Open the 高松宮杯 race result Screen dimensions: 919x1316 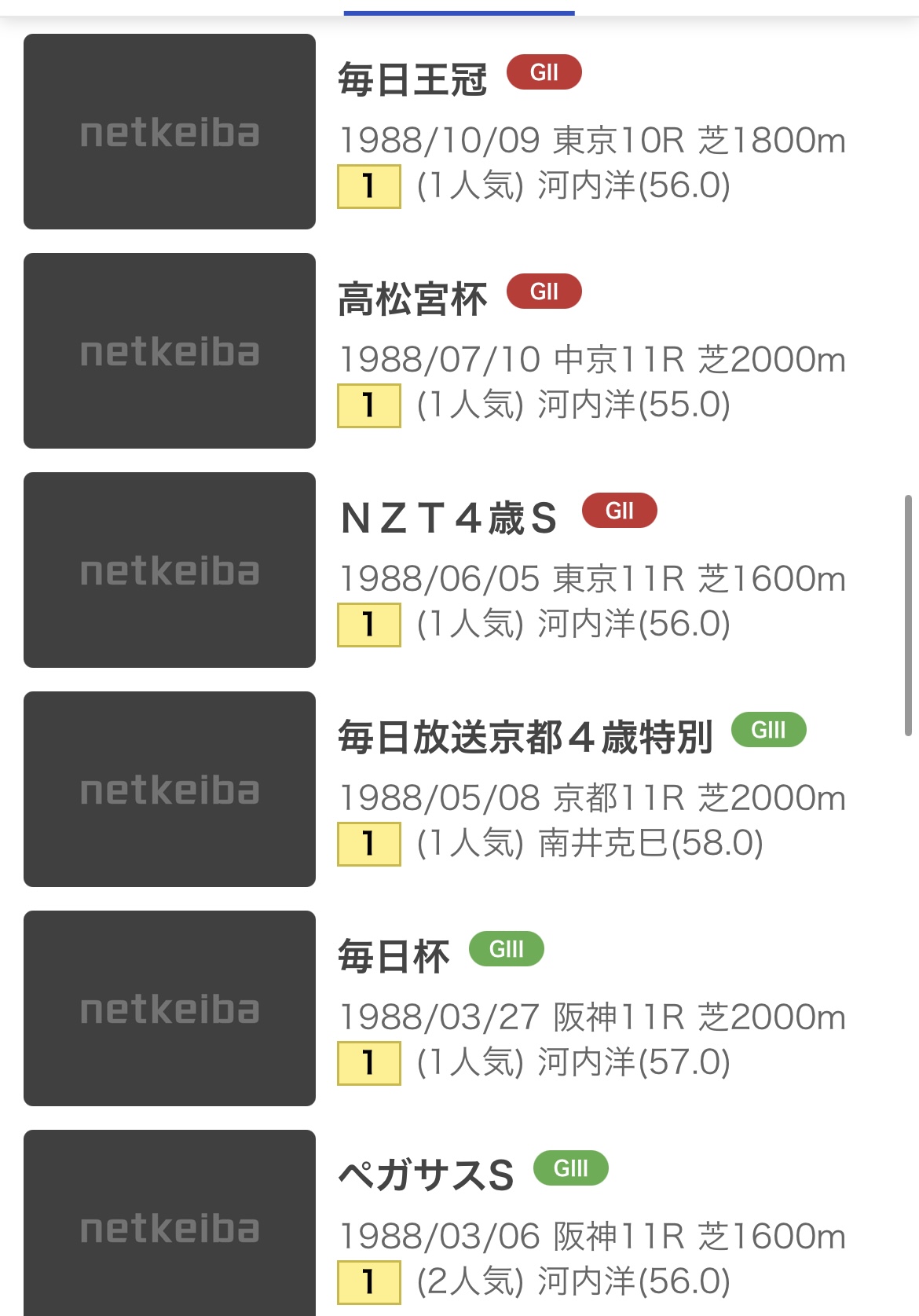413,299
